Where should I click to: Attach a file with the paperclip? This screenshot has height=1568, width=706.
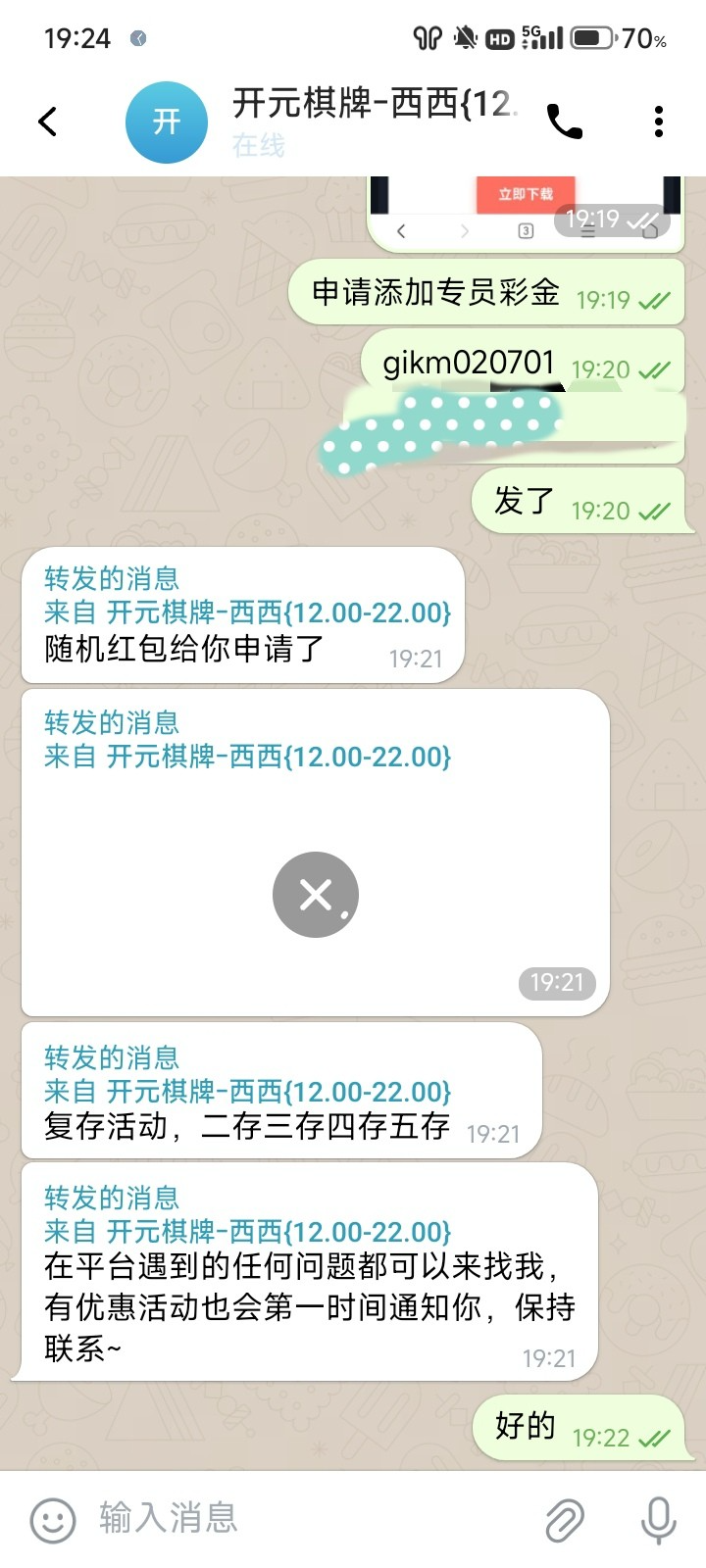(x=565, y=1520)
